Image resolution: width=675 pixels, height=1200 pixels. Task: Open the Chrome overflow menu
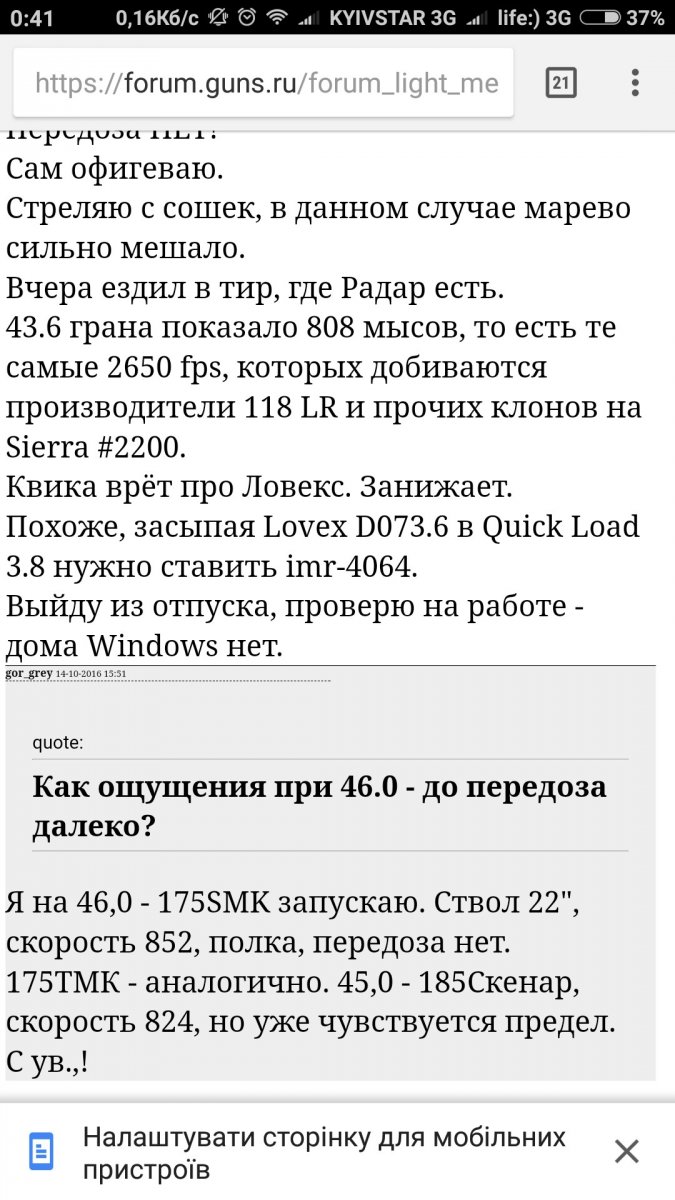(634, 83)
